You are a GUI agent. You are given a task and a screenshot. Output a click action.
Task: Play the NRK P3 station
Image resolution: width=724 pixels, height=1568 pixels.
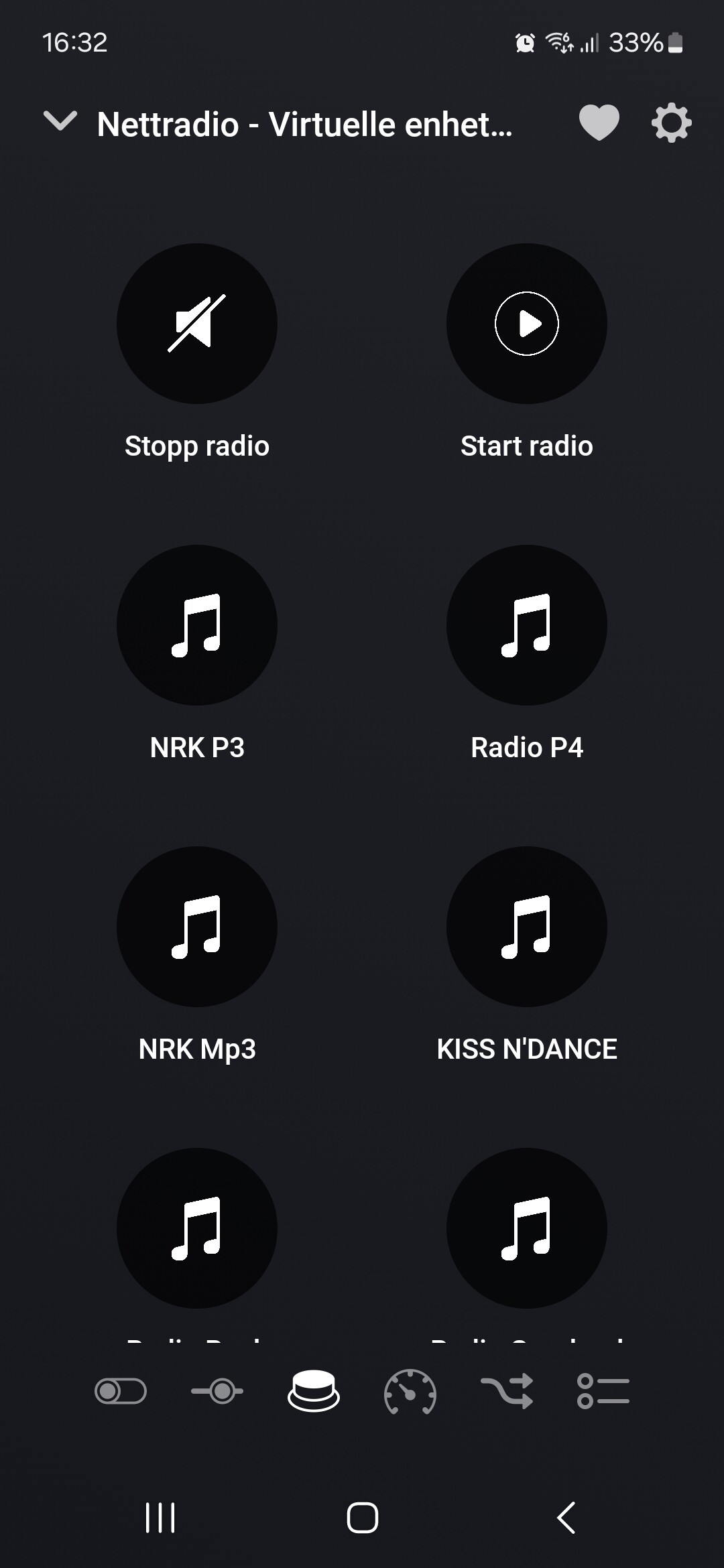point(197,625)
